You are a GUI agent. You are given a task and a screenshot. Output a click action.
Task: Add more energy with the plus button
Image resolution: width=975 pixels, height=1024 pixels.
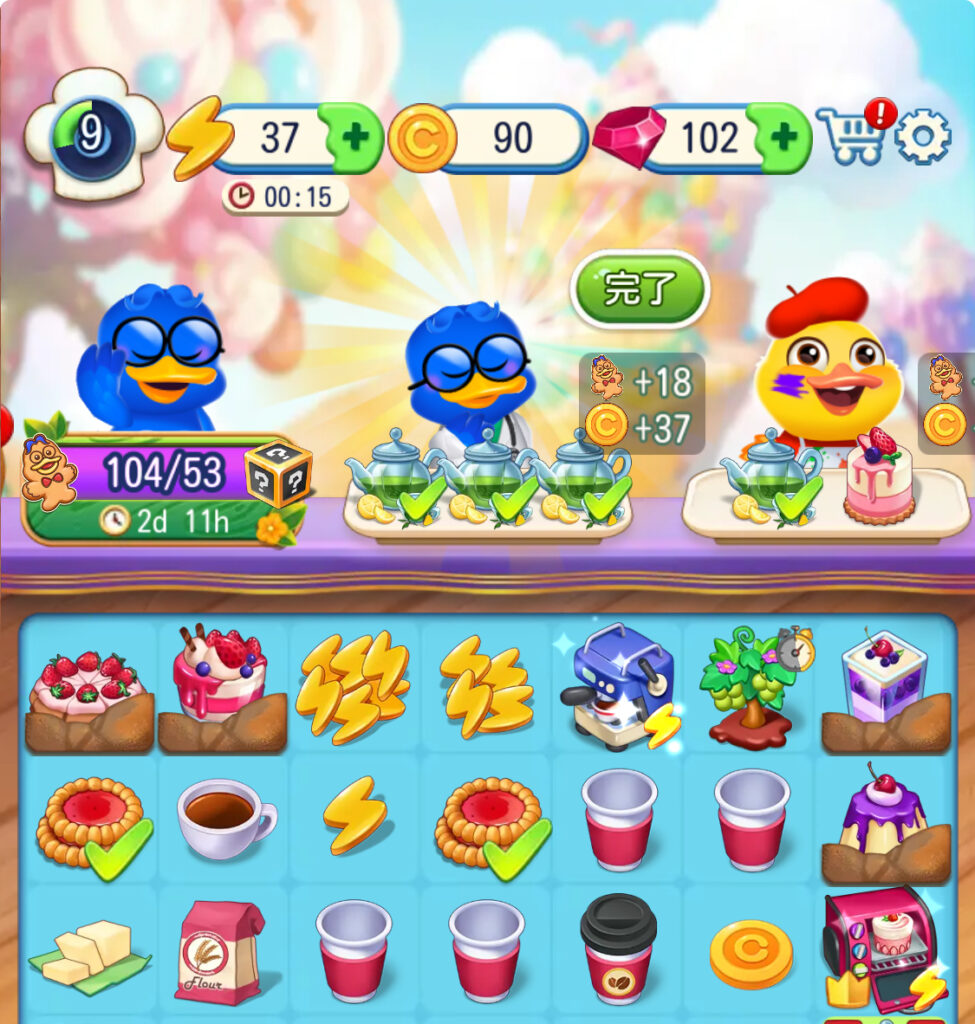click(x=354, y=138)
